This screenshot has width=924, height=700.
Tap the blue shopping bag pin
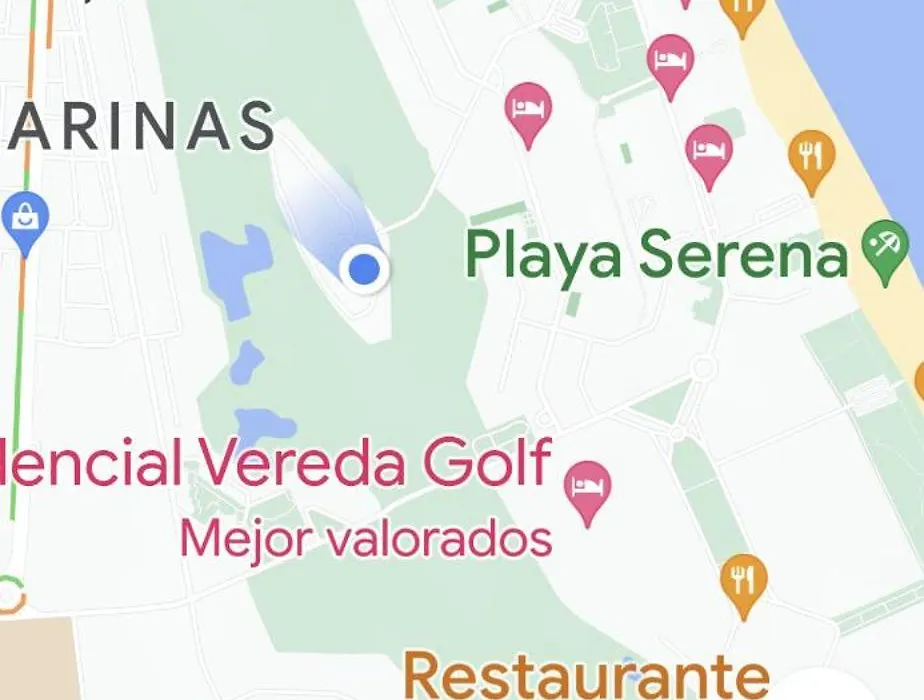pyautogui.click(x=23, y=217)
